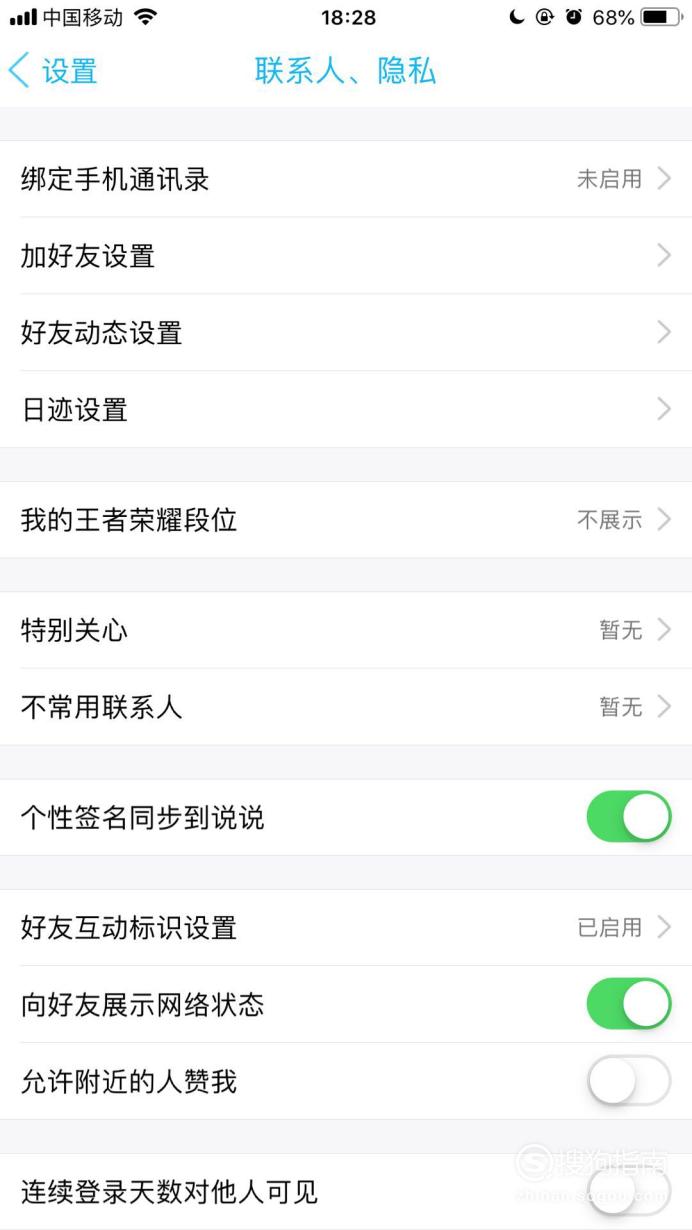Open 好友互动标识设置
The height and width of the screenshot is (1230, 692).
coord(346,927)
